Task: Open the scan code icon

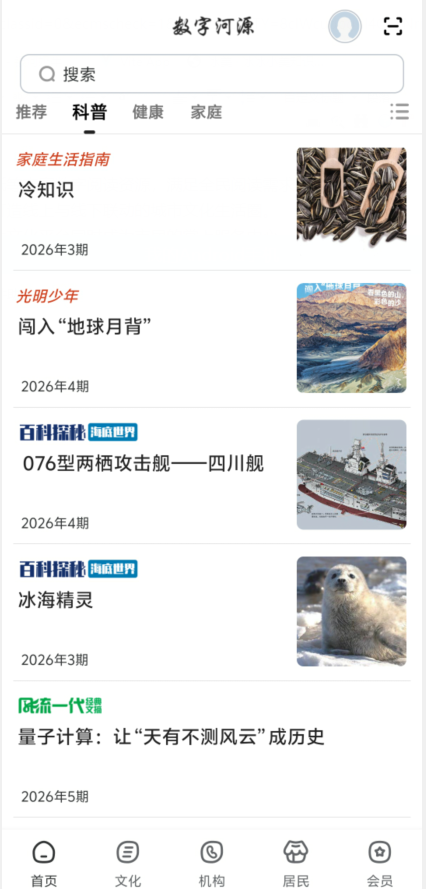Action: coord(393,27)
